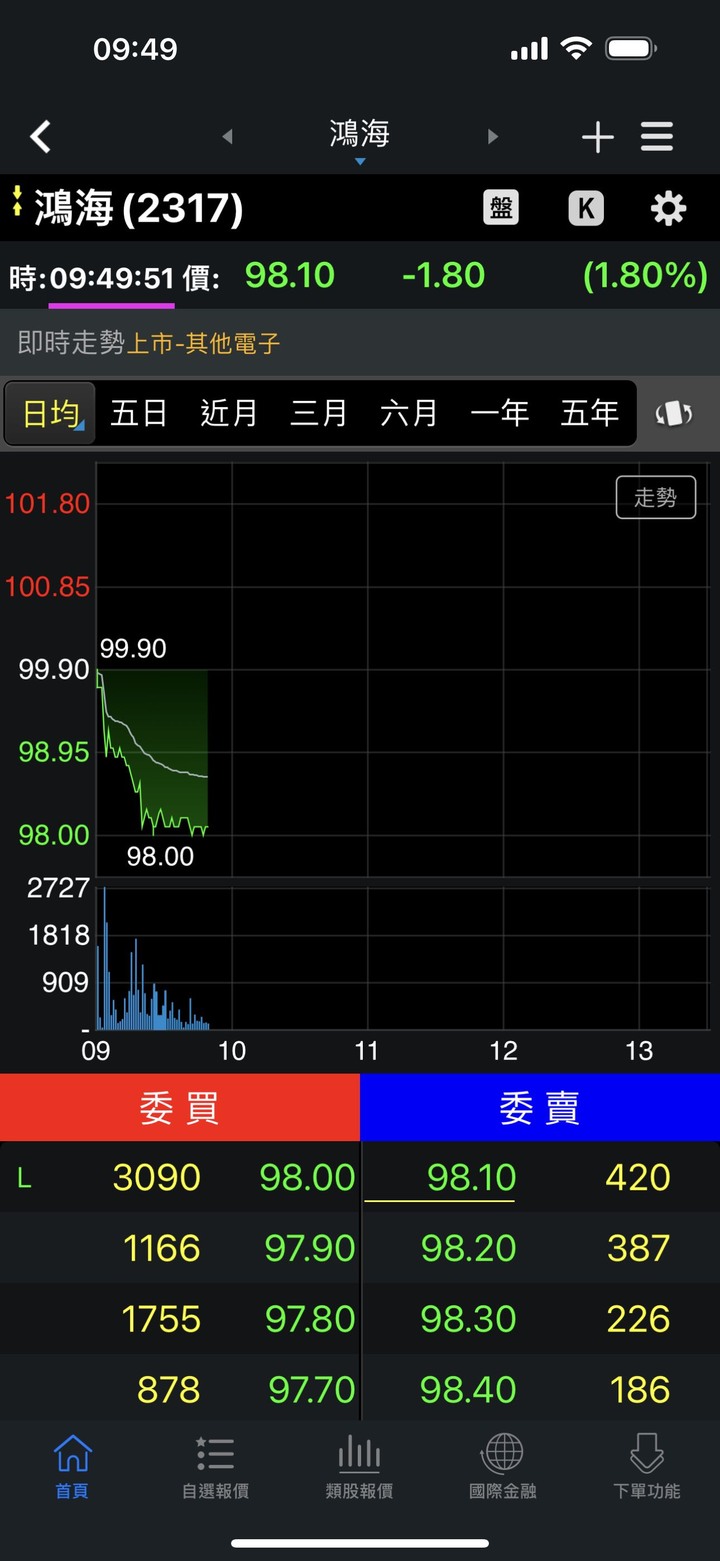Screen dimensions: 720x1561
Task: Open the 自選報價 tab
Action: [x=215, y=1467]
